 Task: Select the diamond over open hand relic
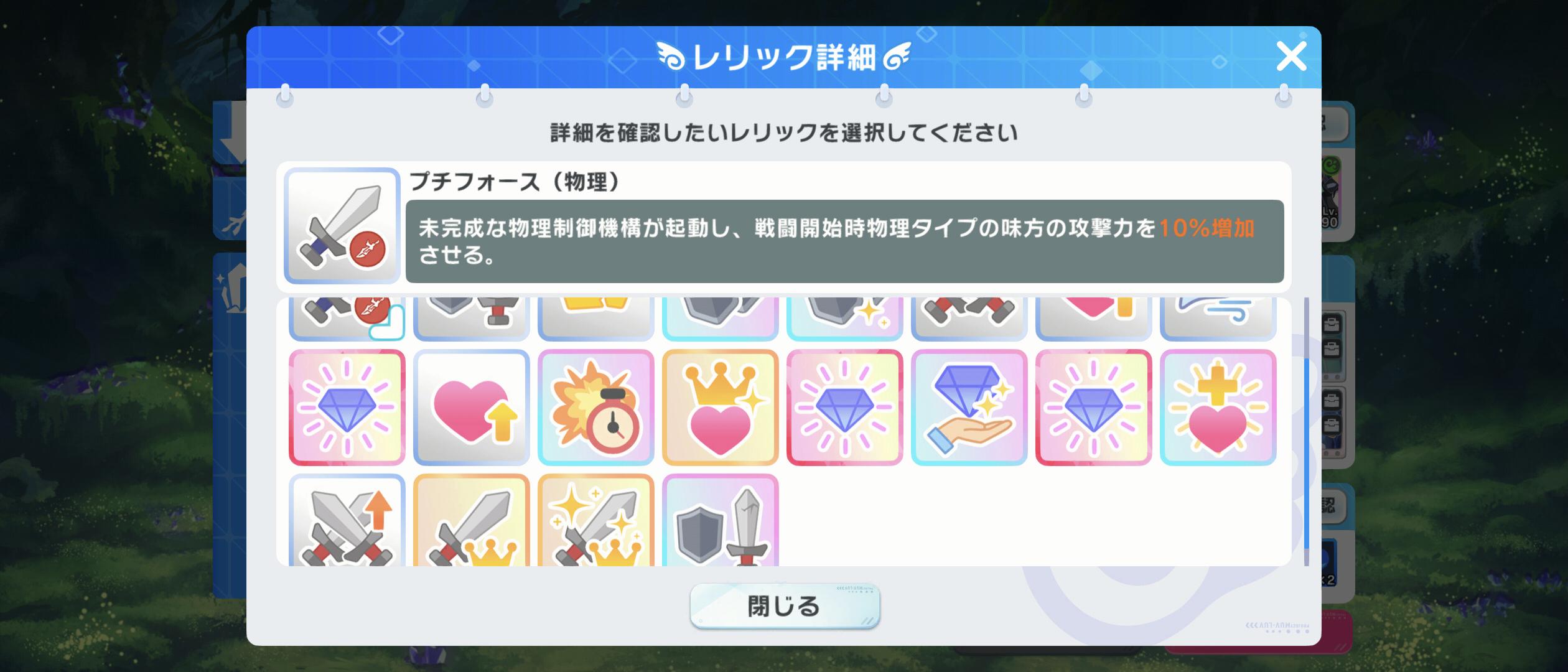pos(969,408)
